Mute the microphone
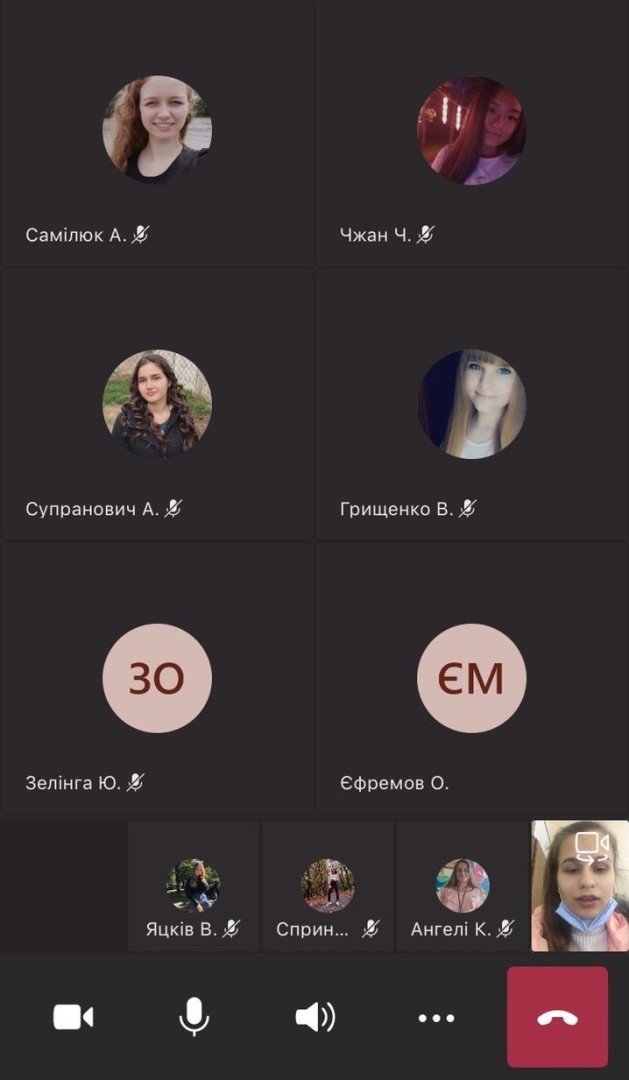Viewport: 629px width, 1080px height. pyautogui.click(x=194, y=1017)
